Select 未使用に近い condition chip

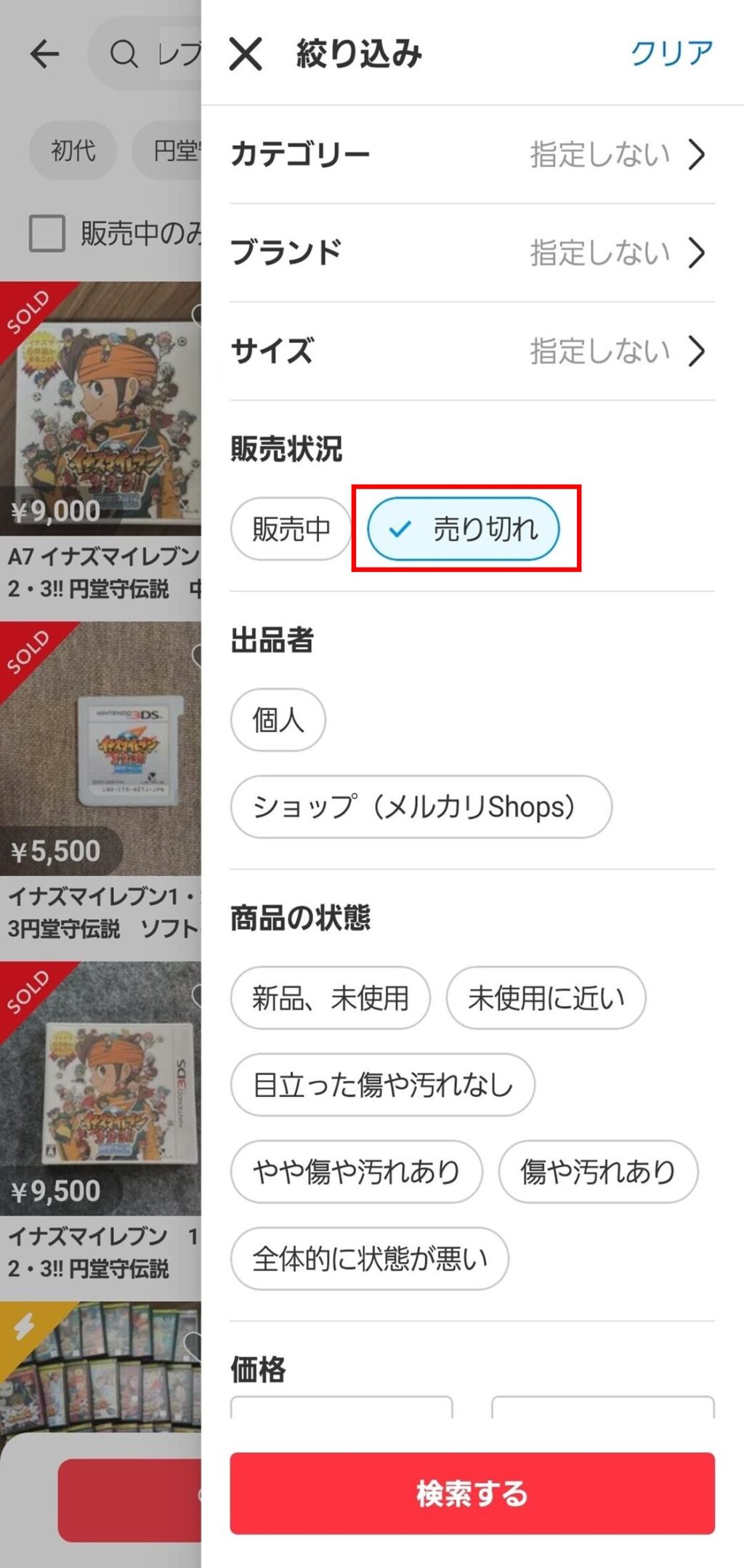tap(546, 997)
